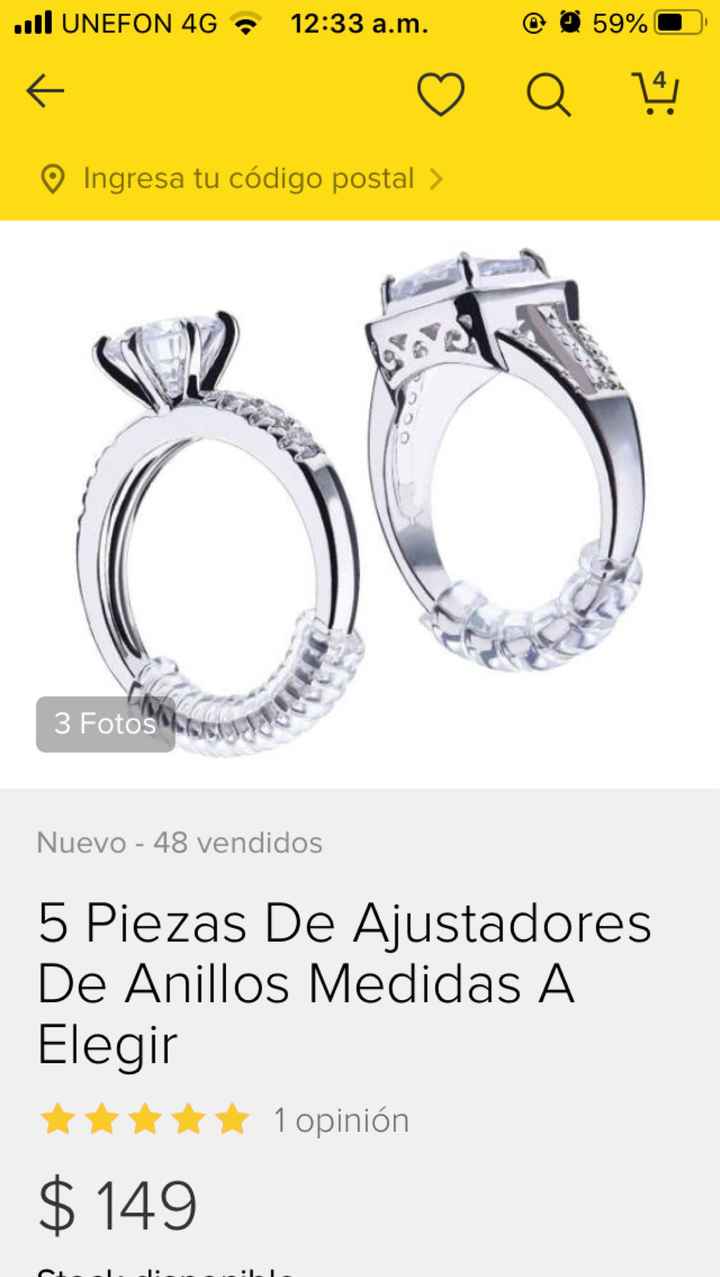Tap the five-star rating row
The image size is (720, 1277).
(x=144, y=1120)
